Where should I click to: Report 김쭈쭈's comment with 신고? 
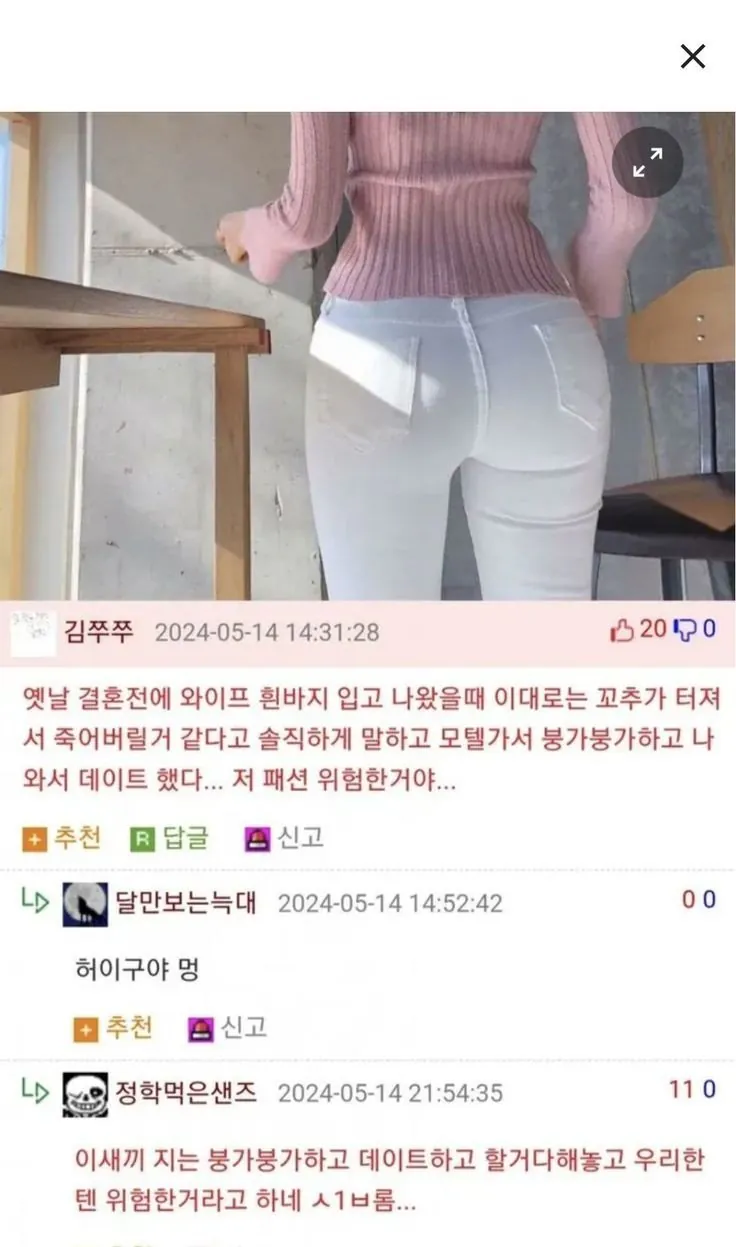coord(285,838)
